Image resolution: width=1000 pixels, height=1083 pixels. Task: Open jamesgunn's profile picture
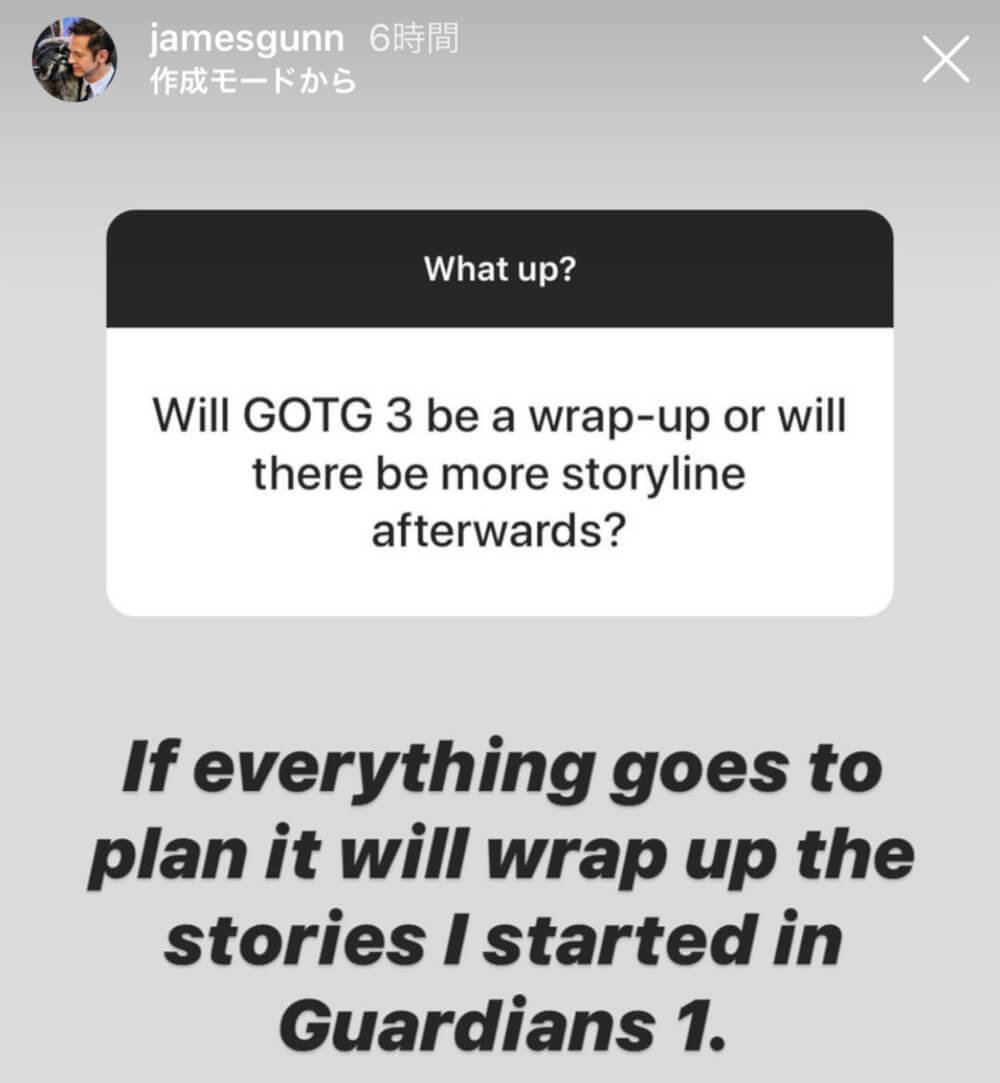coord(75,59)
